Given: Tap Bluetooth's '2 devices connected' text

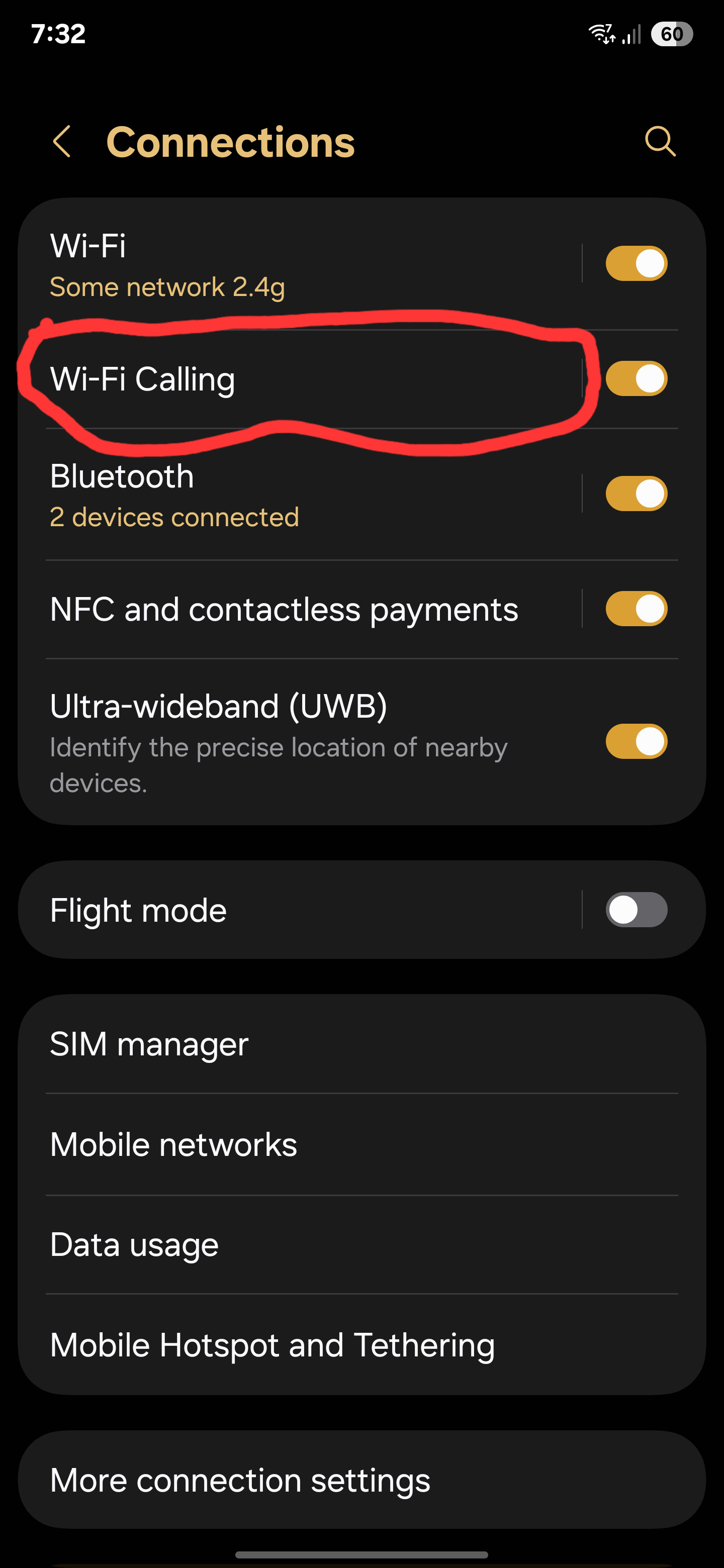Looking at the screenshot, I should click(x=174, y=517).
